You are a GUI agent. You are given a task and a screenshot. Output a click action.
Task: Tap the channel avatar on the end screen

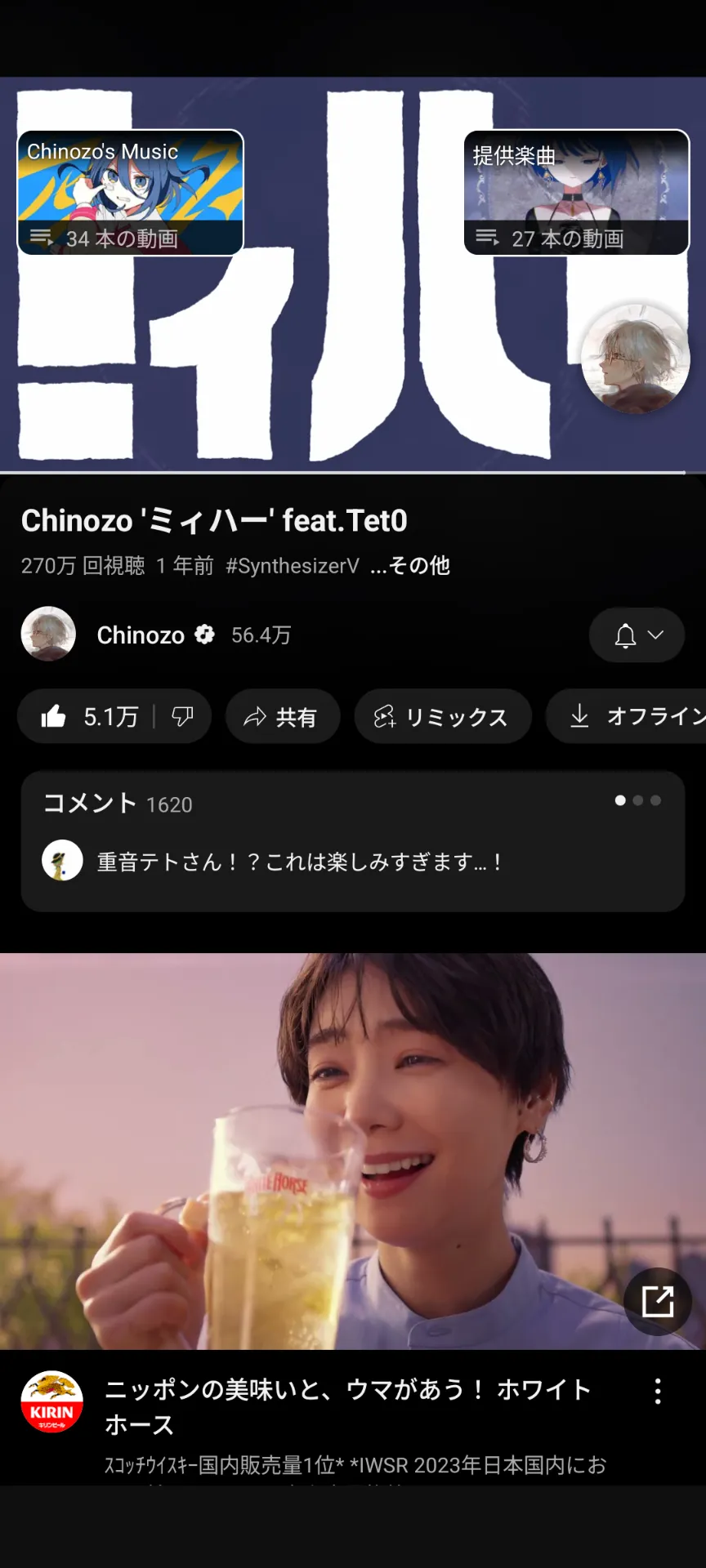point(635,359)
